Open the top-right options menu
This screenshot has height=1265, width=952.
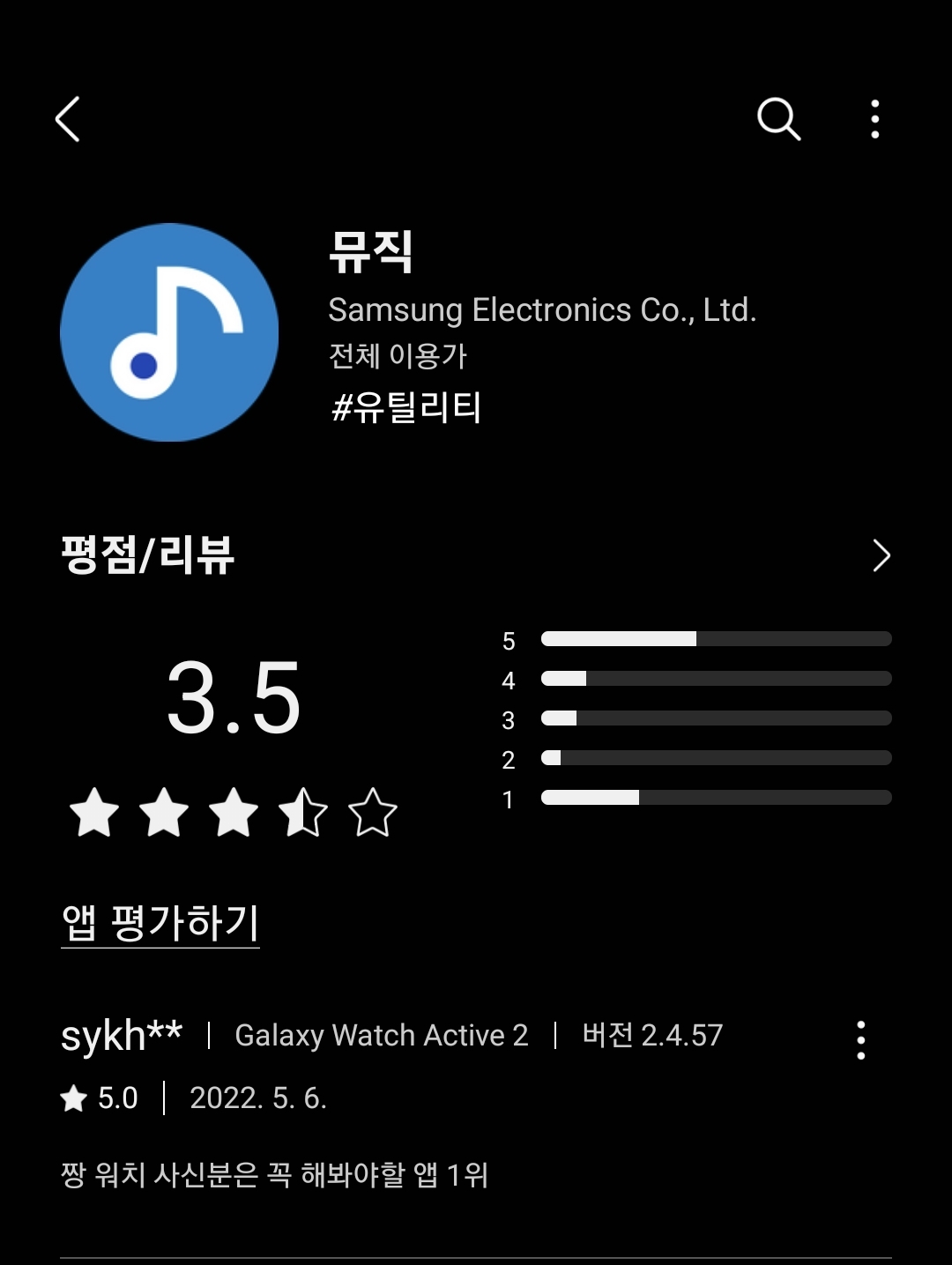pyautogui.click(x=874, y=121)
